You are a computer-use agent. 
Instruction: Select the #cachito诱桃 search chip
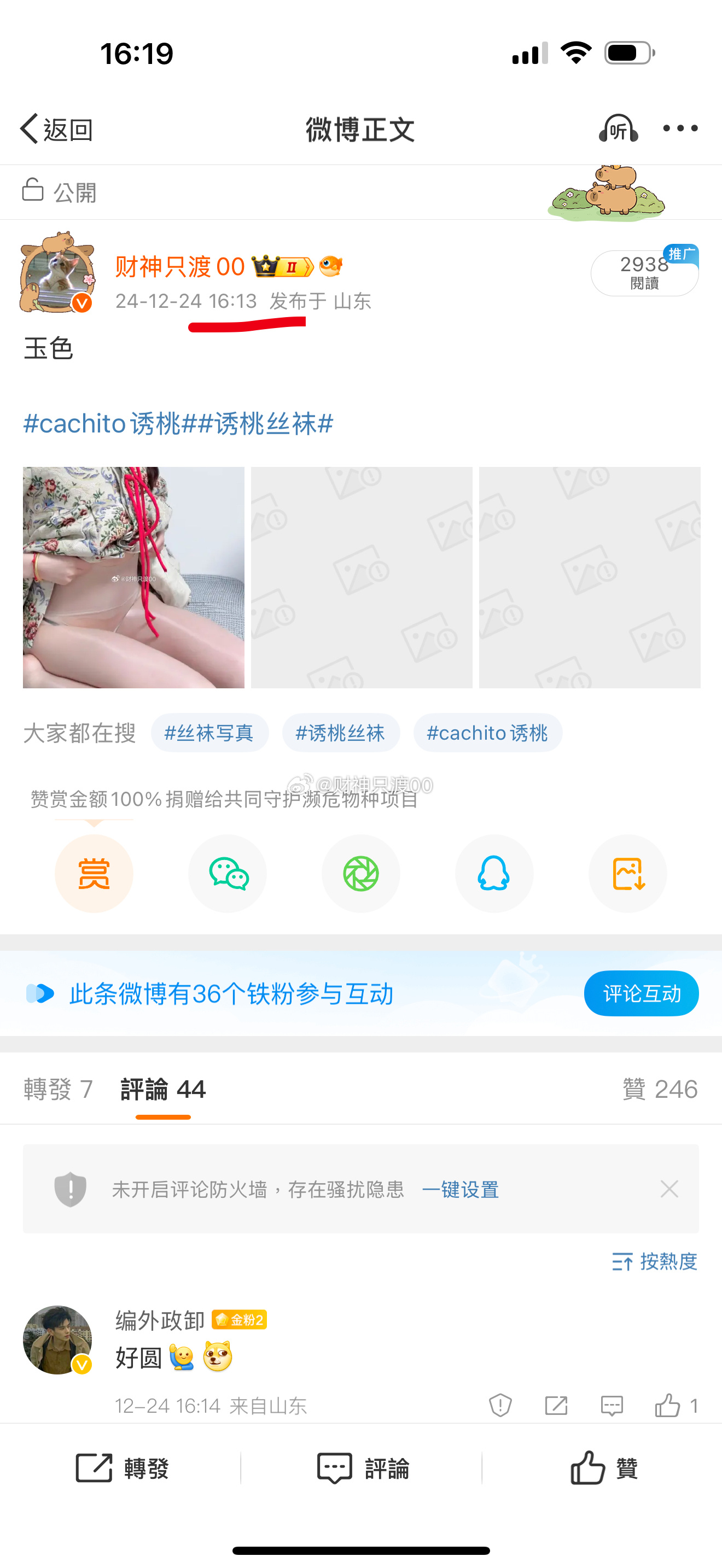coord(487,733)
